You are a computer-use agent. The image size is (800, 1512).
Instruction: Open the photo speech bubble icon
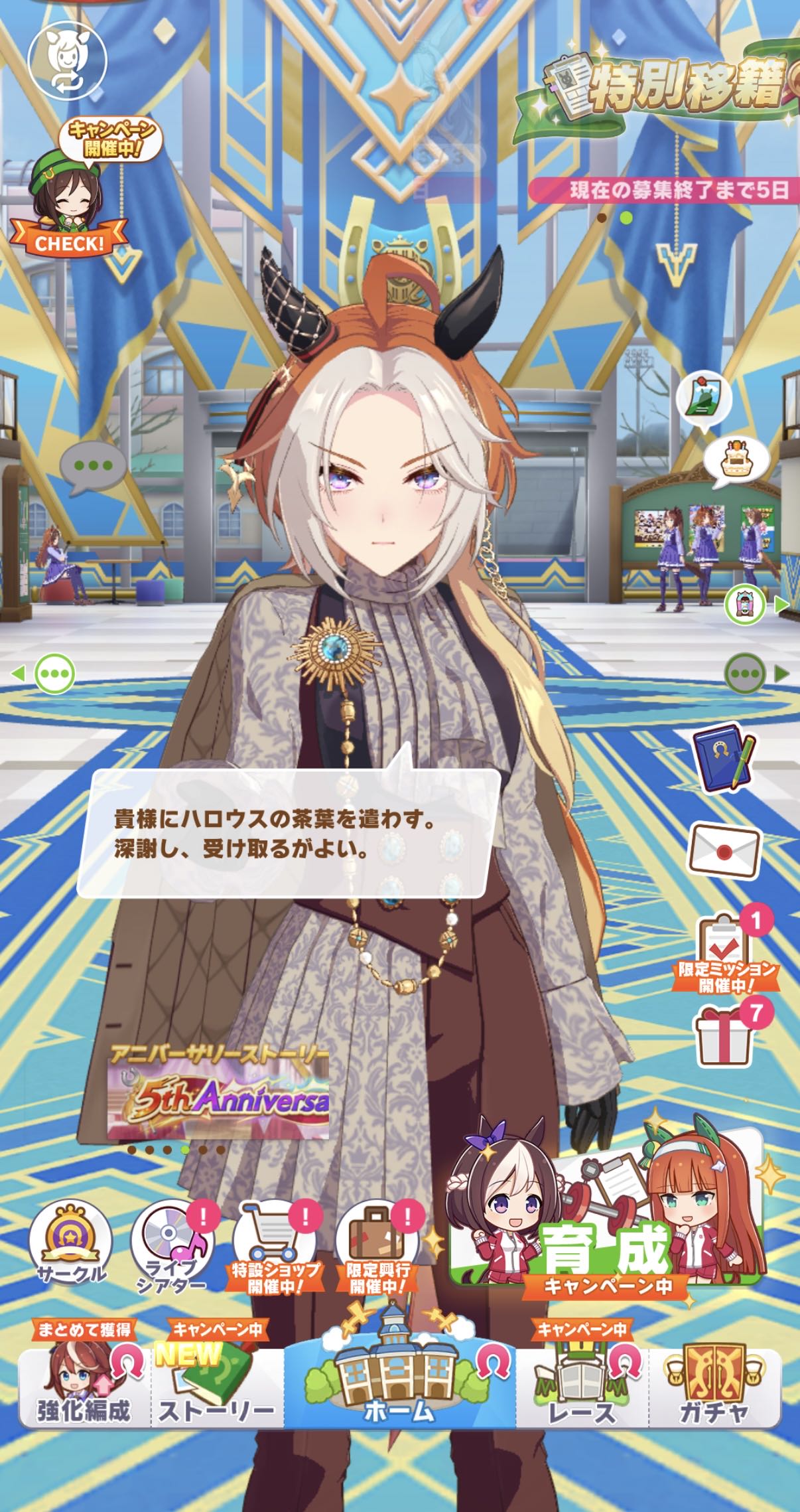(x=702, y=396)
